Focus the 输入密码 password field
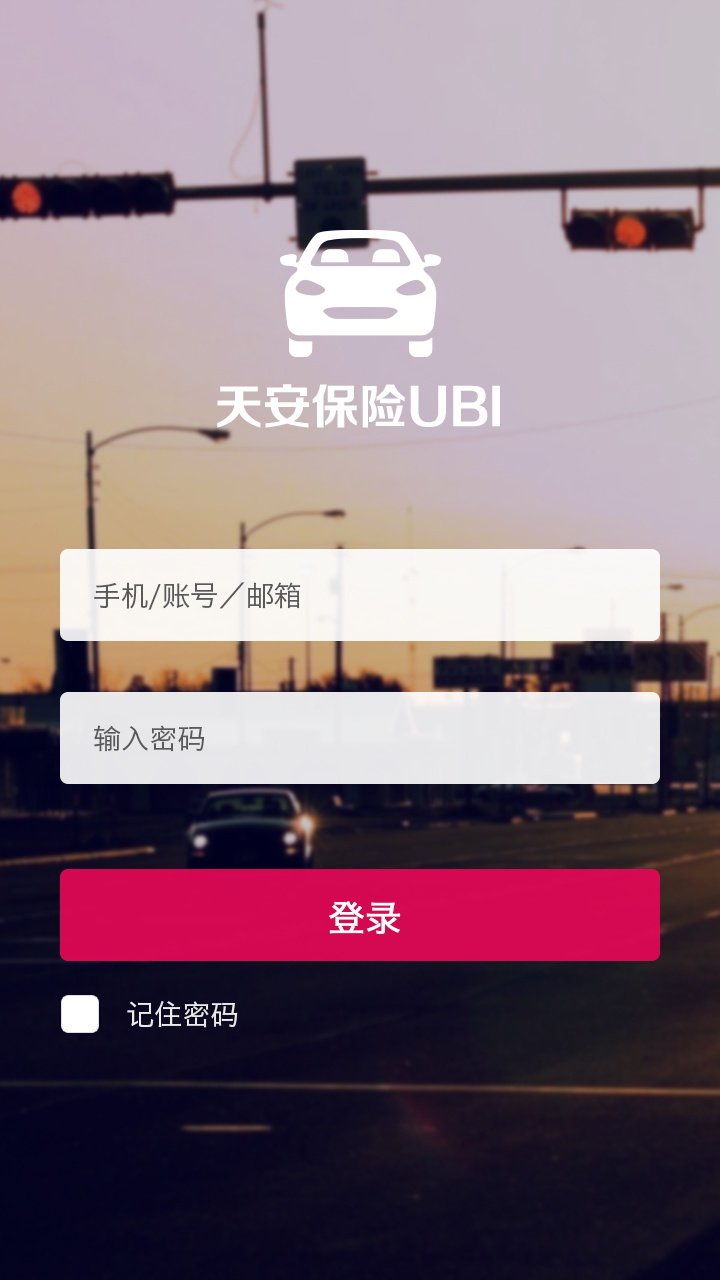Screen dimensions: 720x1280 [360, 738]
